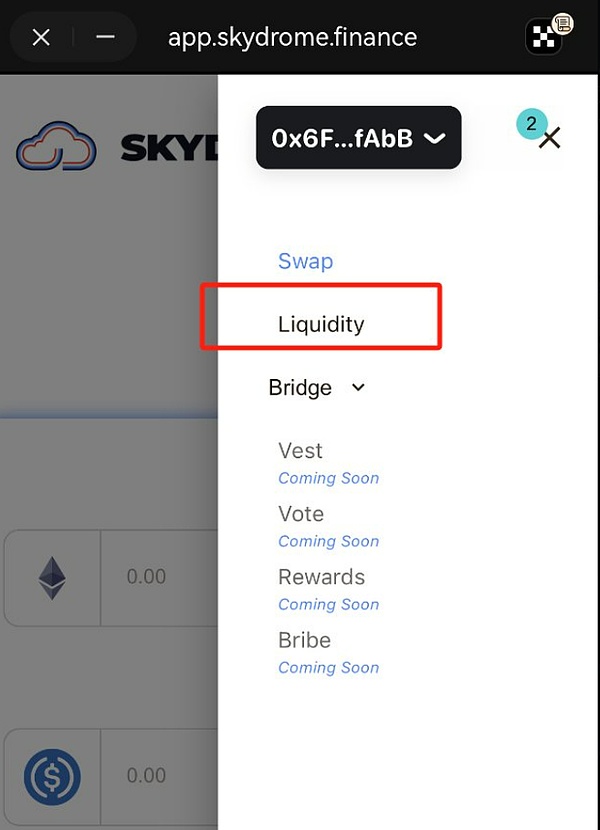Close the side navigation menu
Screen dimensions: 600x830
549,139
